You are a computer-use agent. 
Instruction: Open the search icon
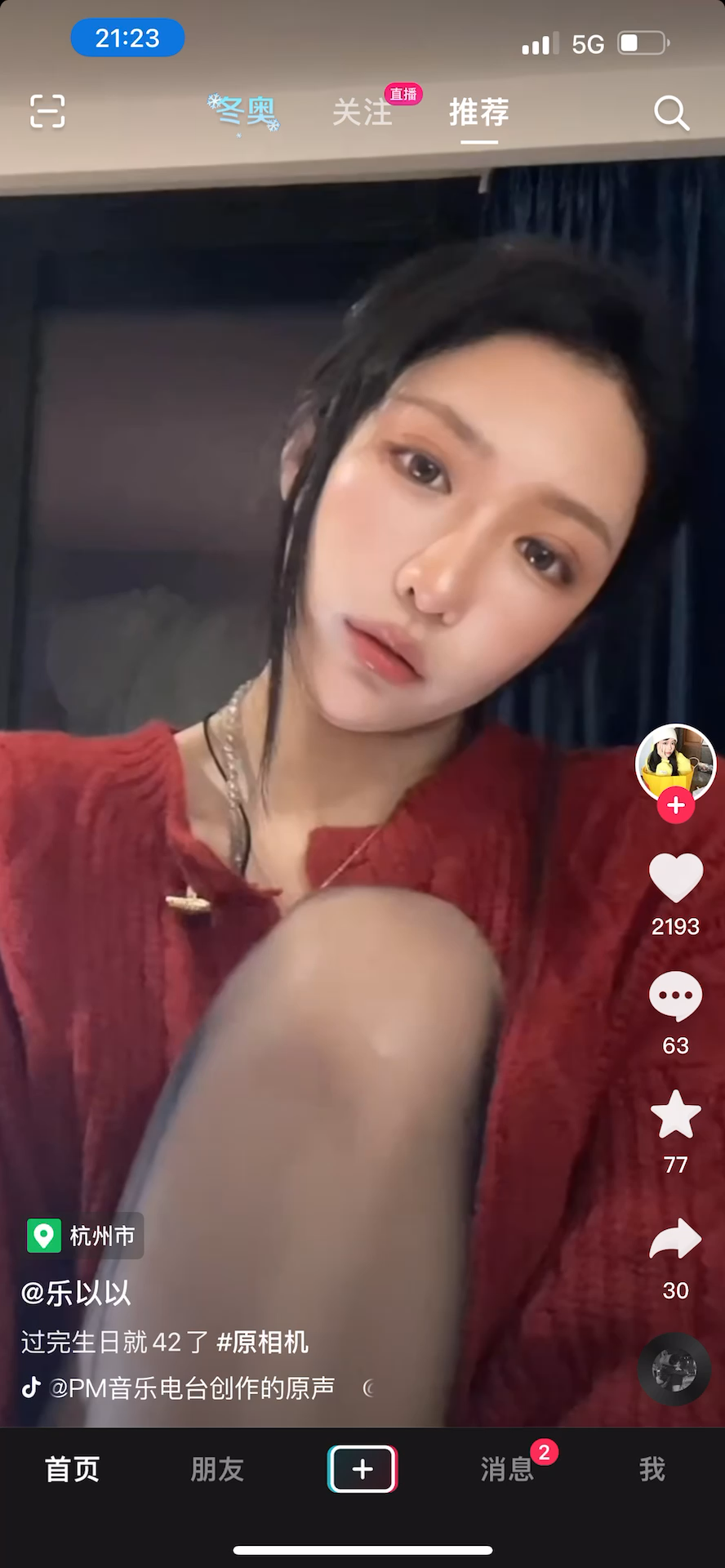(671, 113)
